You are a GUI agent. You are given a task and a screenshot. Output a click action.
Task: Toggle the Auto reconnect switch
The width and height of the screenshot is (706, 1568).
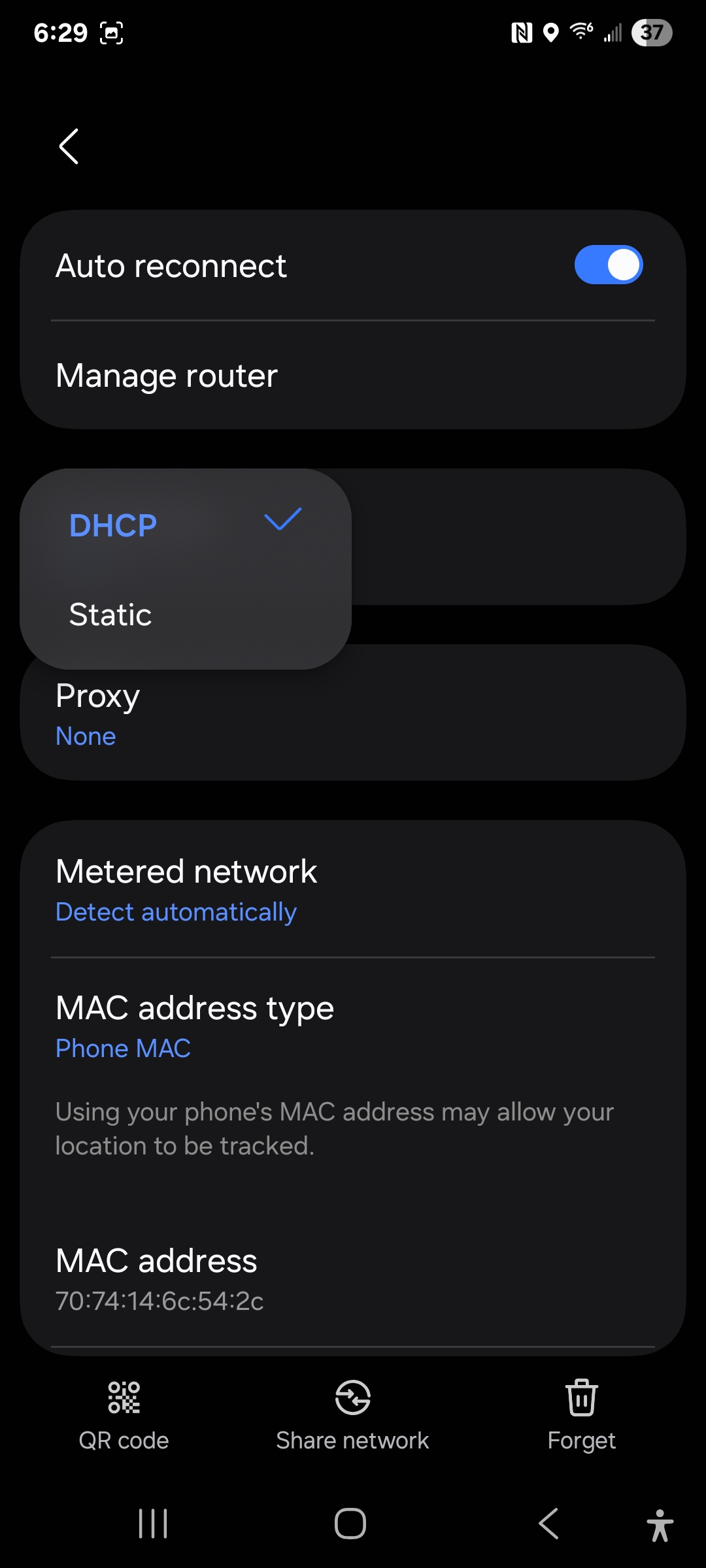(609, 265)
